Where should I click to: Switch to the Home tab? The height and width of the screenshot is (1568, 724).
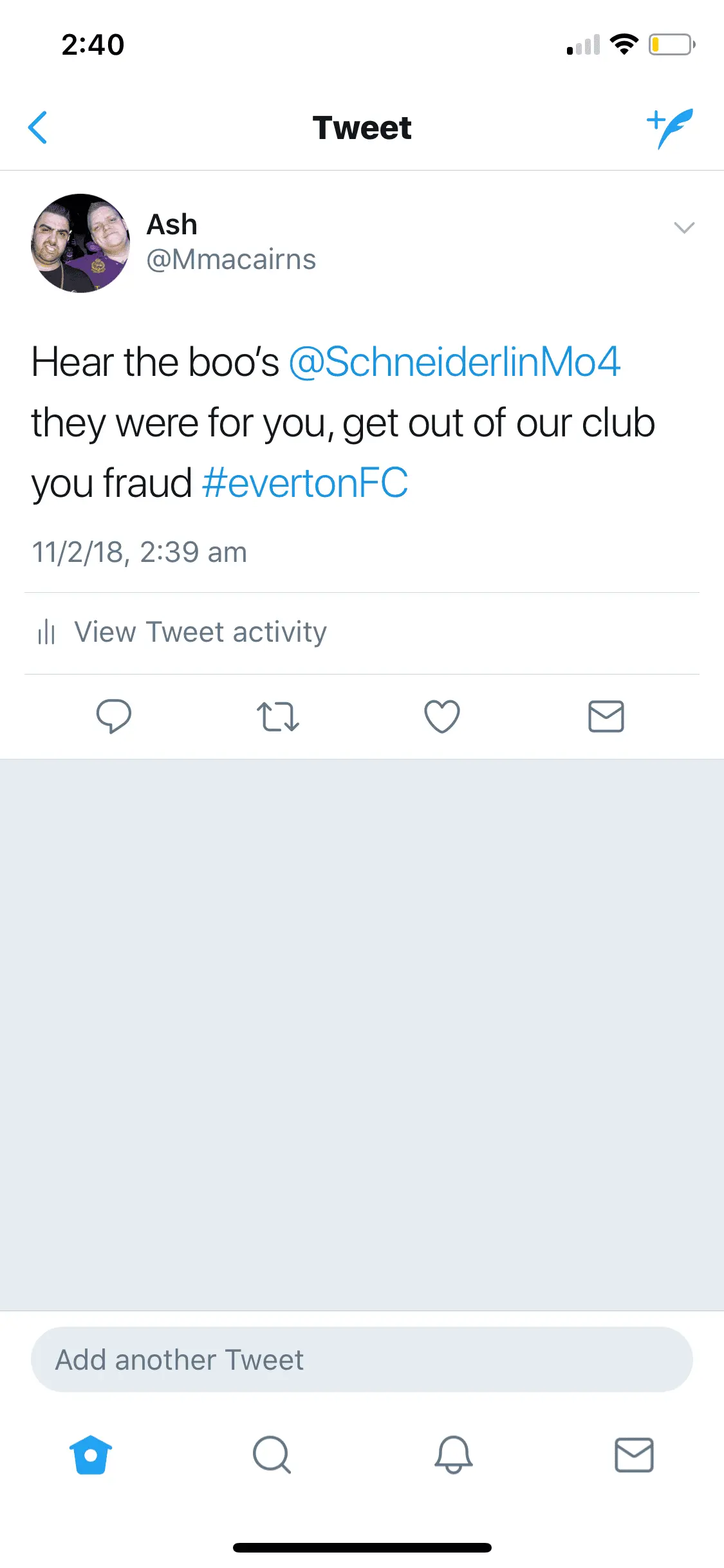(x=91, y=1455)
